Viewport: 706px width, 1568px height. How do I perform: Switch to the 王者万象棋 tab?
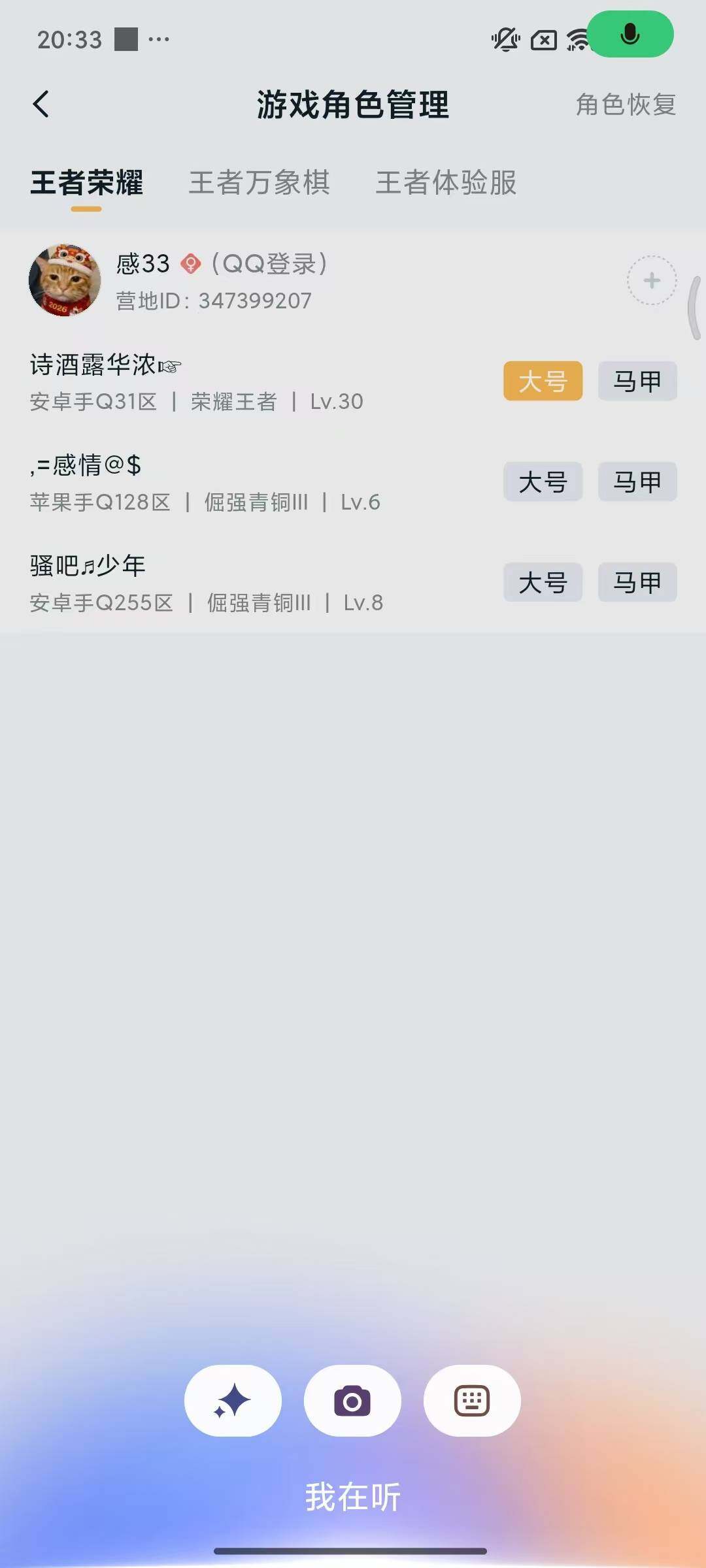coord(260,184)
